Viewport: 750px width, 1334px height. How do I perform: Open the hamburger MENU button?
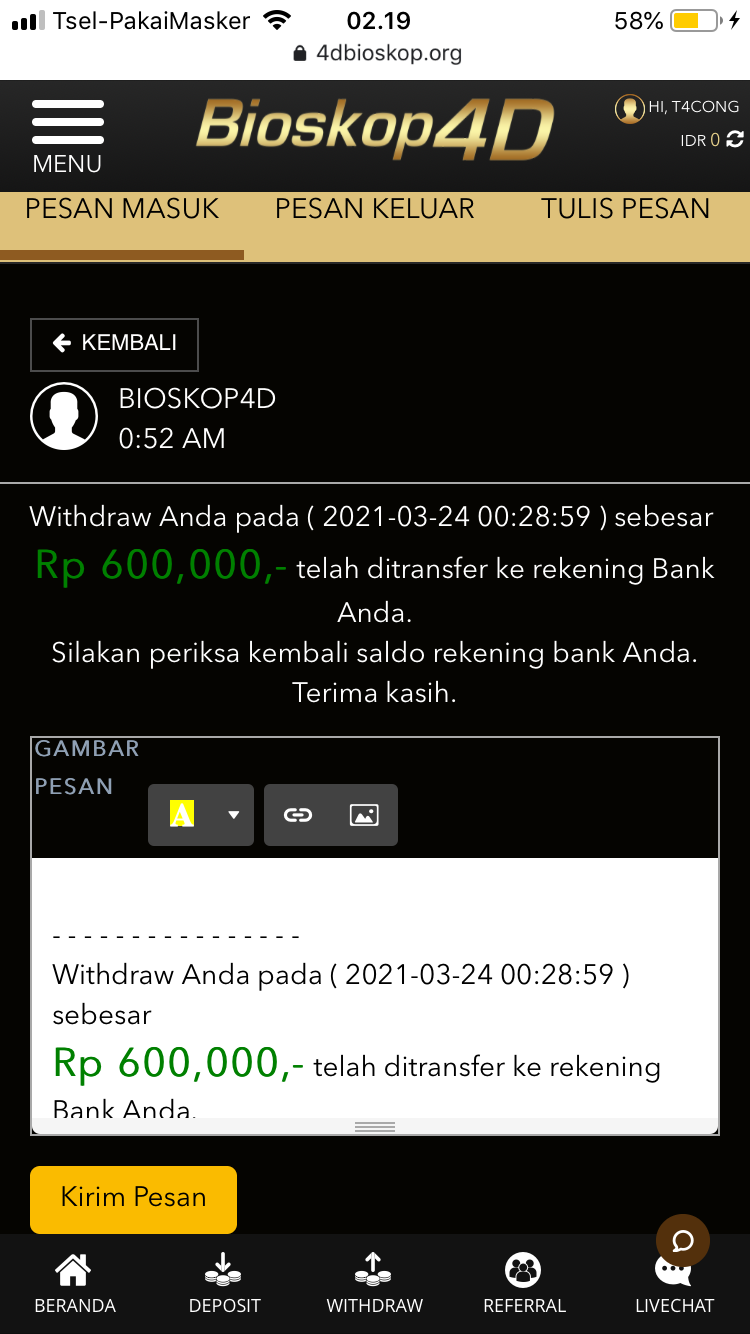pyautogui.click(x=67, y=135)
